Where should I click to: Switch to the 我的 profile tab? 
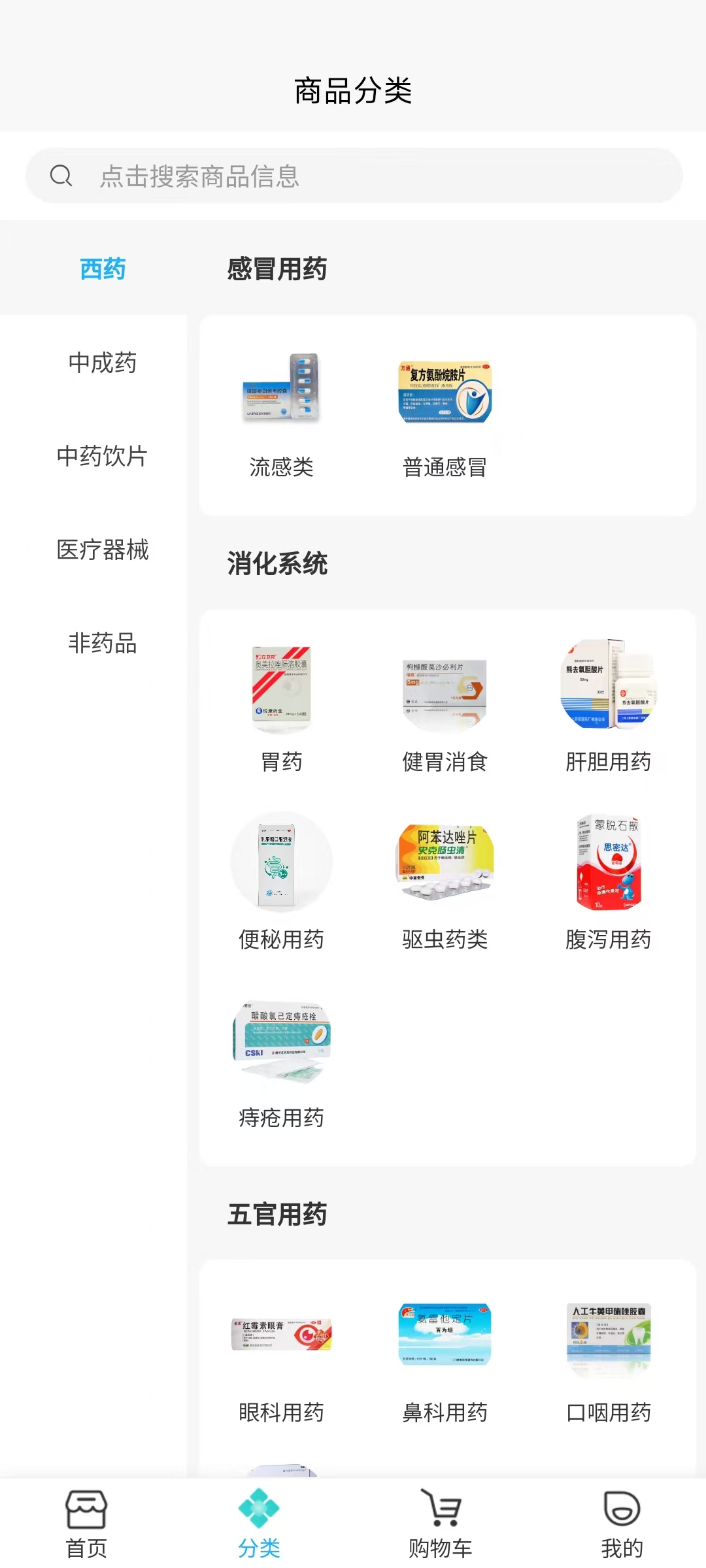pyautogui.click(x=622, y=1524)
